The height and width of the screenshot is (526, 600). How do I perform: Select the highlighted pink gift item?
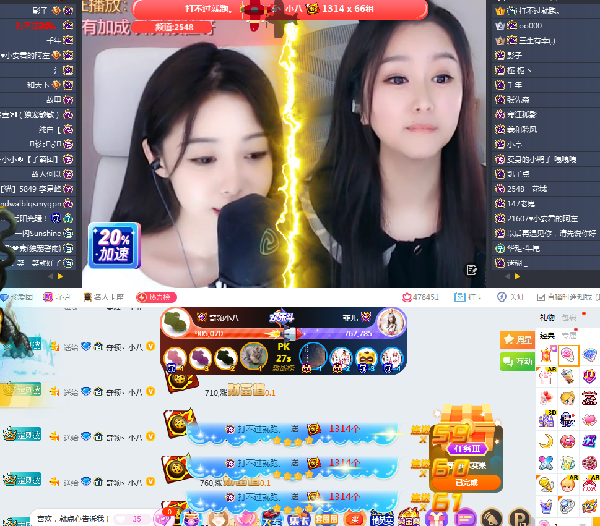[567, 353]
